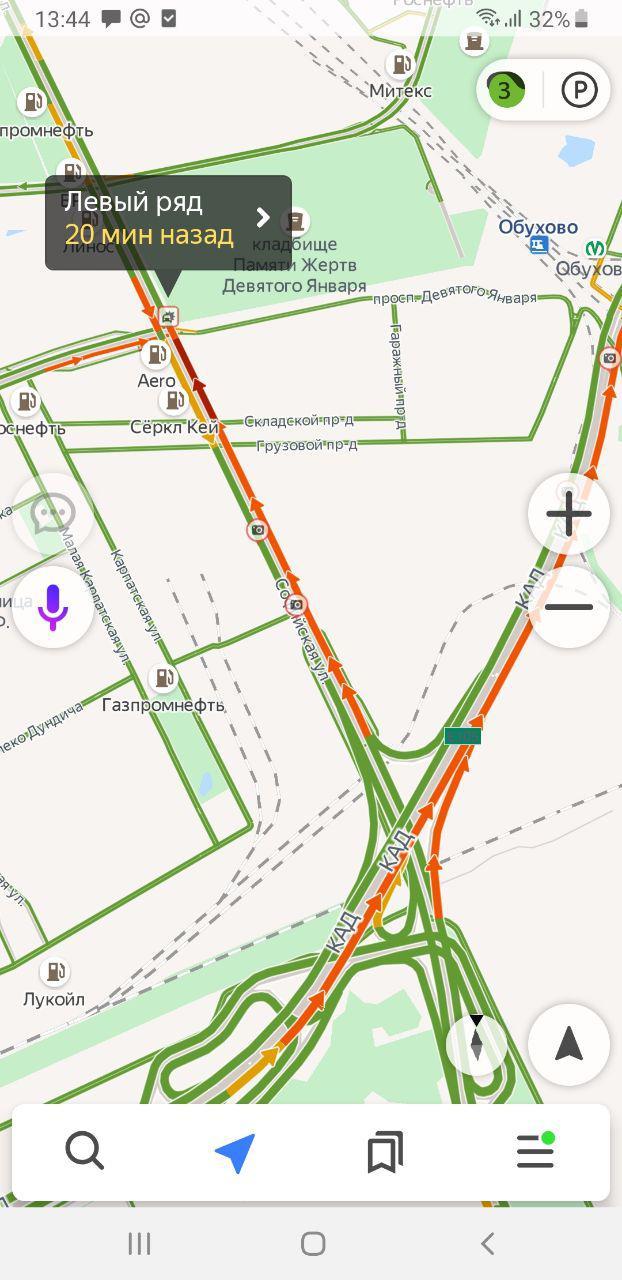Center map on my location

[569, 1045]
